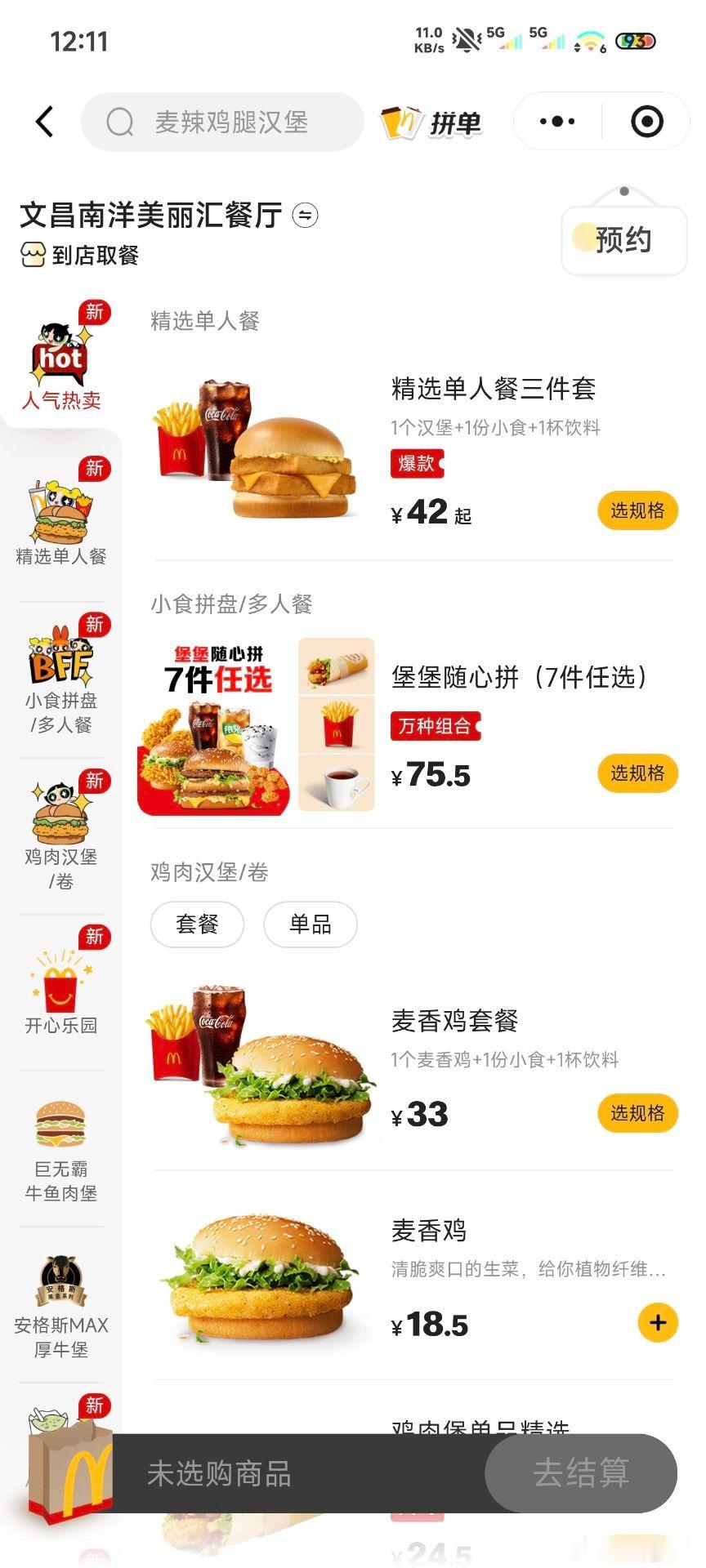Tap the back arrow to leave the menu
The width and height of the screenshot is (706, 1568).
(x=45, y=120)
